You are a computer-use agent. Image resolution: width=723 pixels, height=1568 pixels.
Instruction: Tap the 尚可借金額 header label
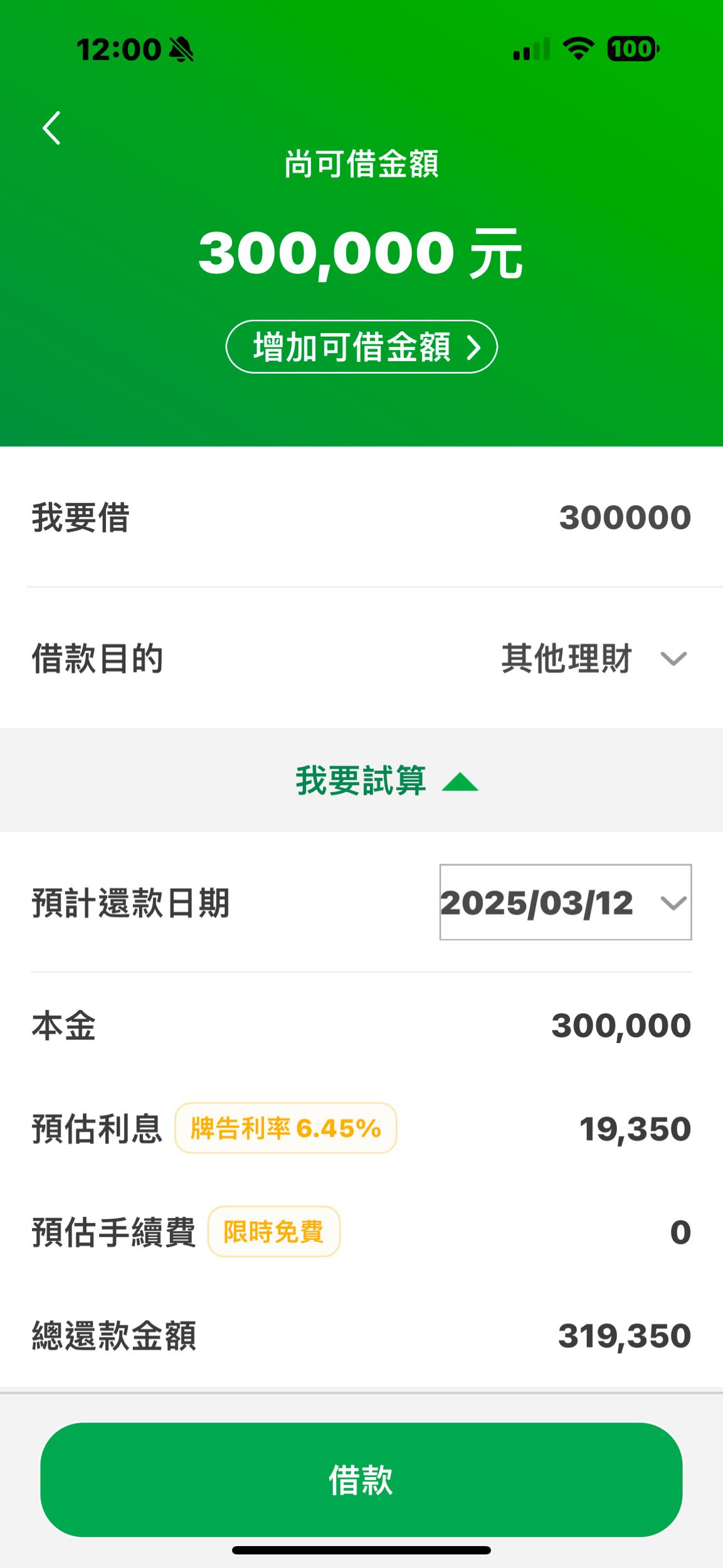coord(361,164)
